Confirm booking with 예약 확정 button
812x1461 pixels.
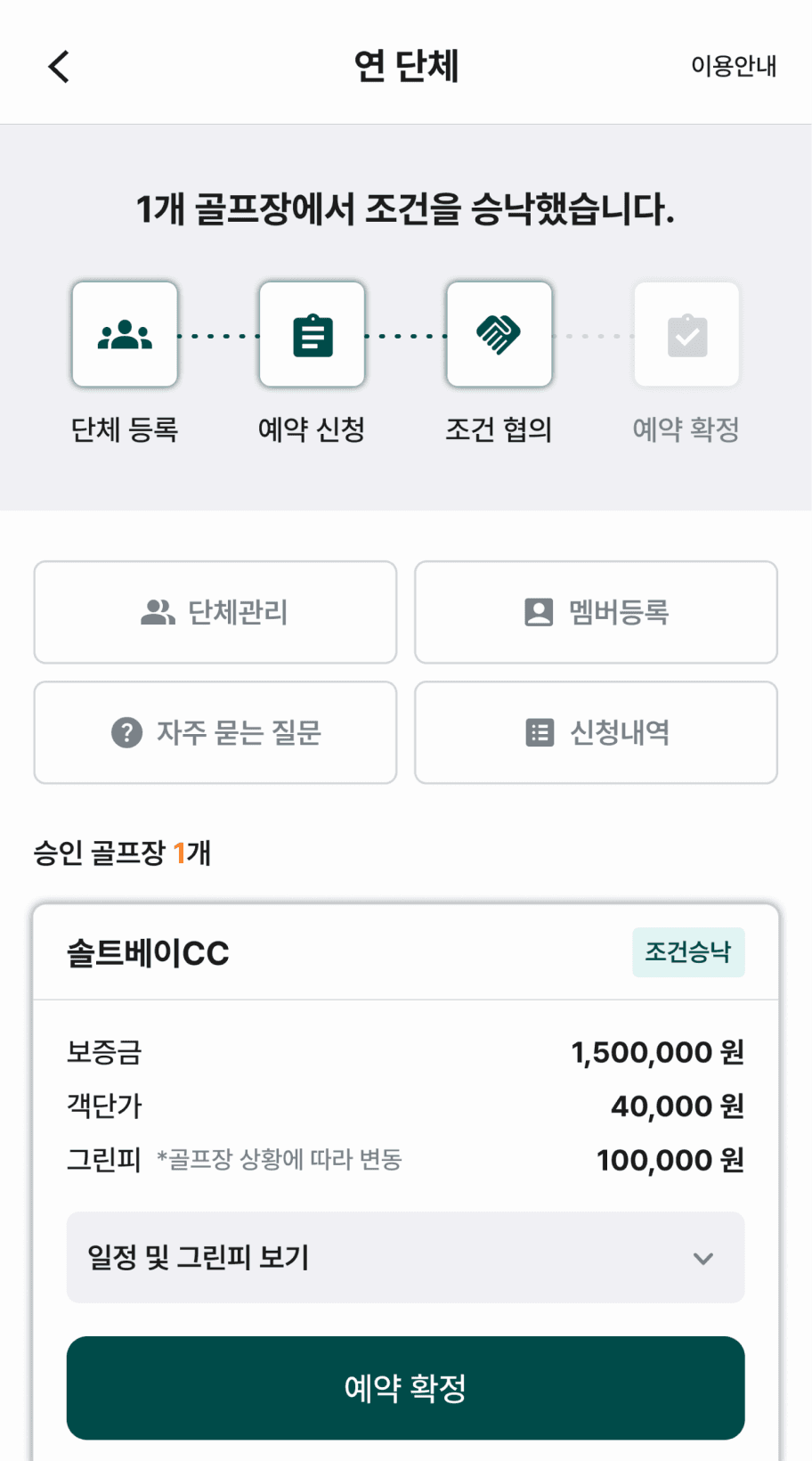pyautogui.click(x=405, y=1387)
